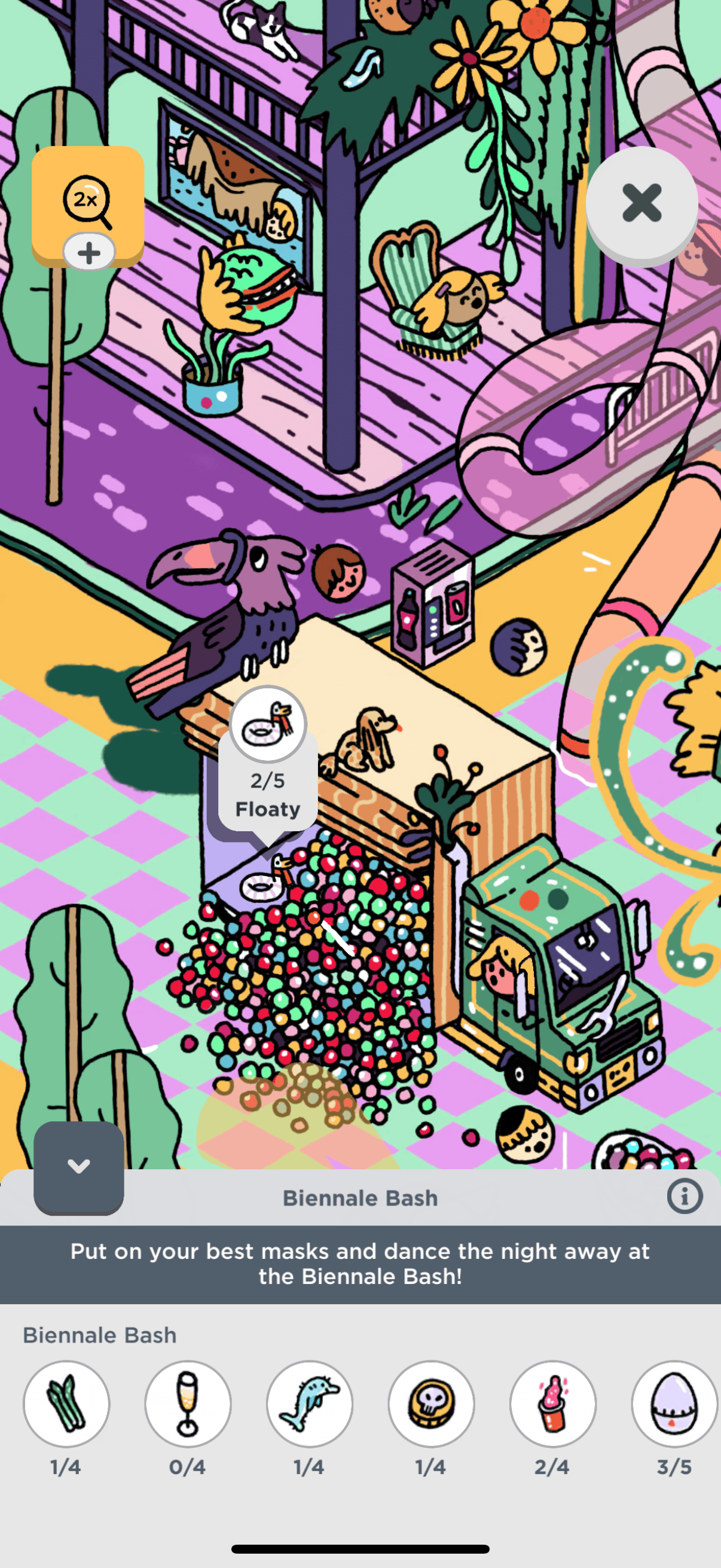
Task: Select the dolphin item in the list
Action: 310,1404
